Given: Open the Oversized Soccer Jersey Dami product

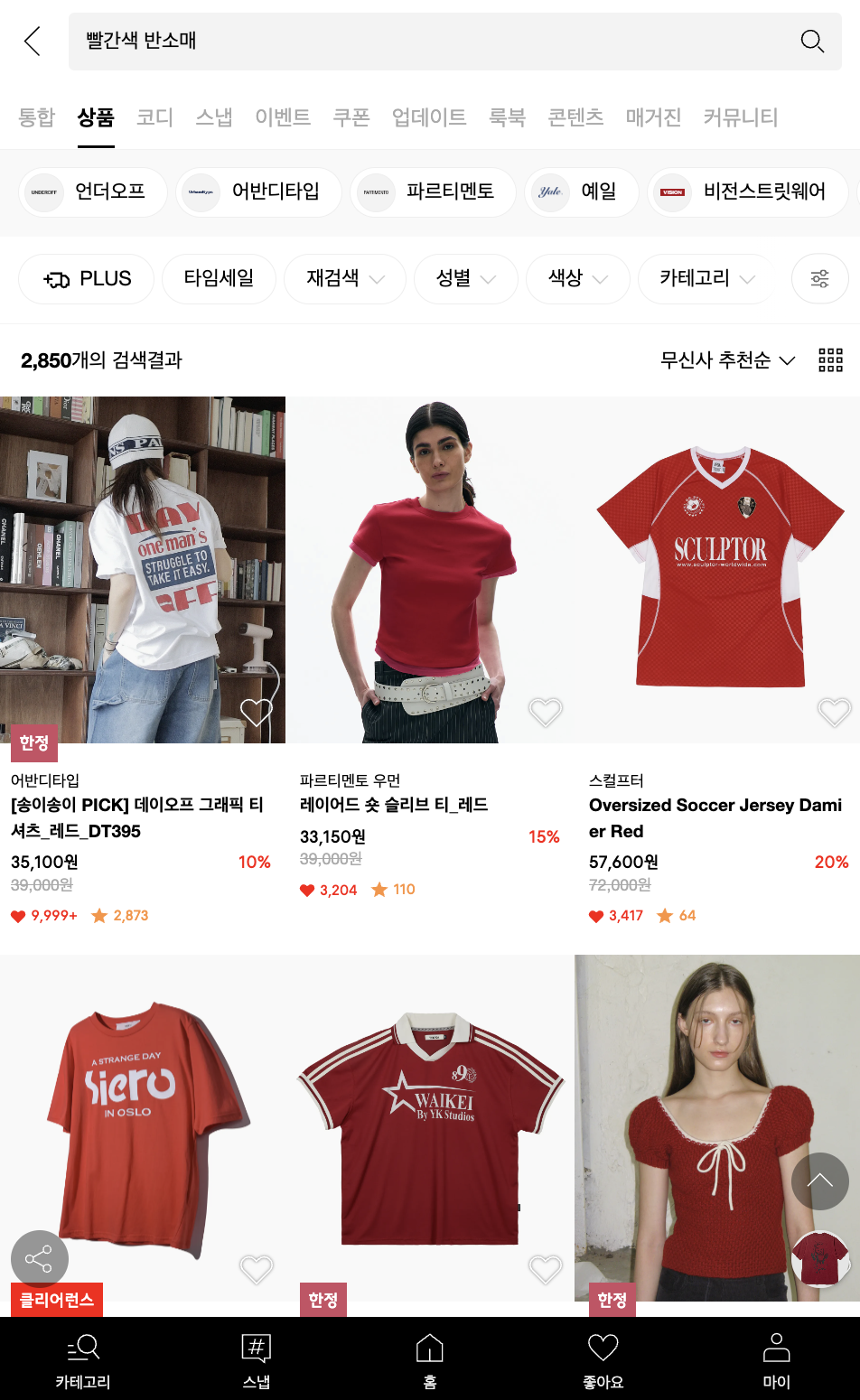Looking at the screenshot, I should (715, 817).
